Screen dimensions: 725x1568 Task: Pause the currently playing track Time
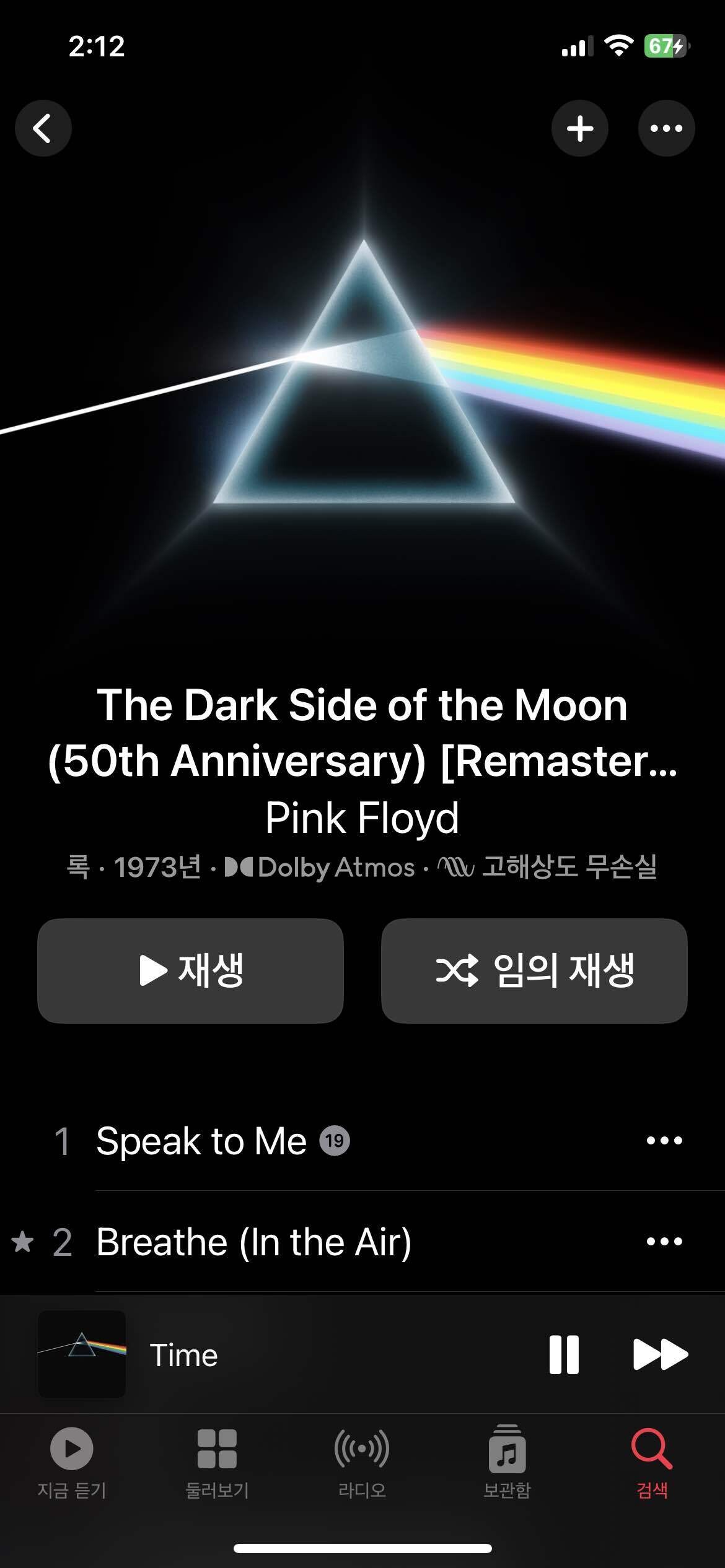tap(565, 1354)
